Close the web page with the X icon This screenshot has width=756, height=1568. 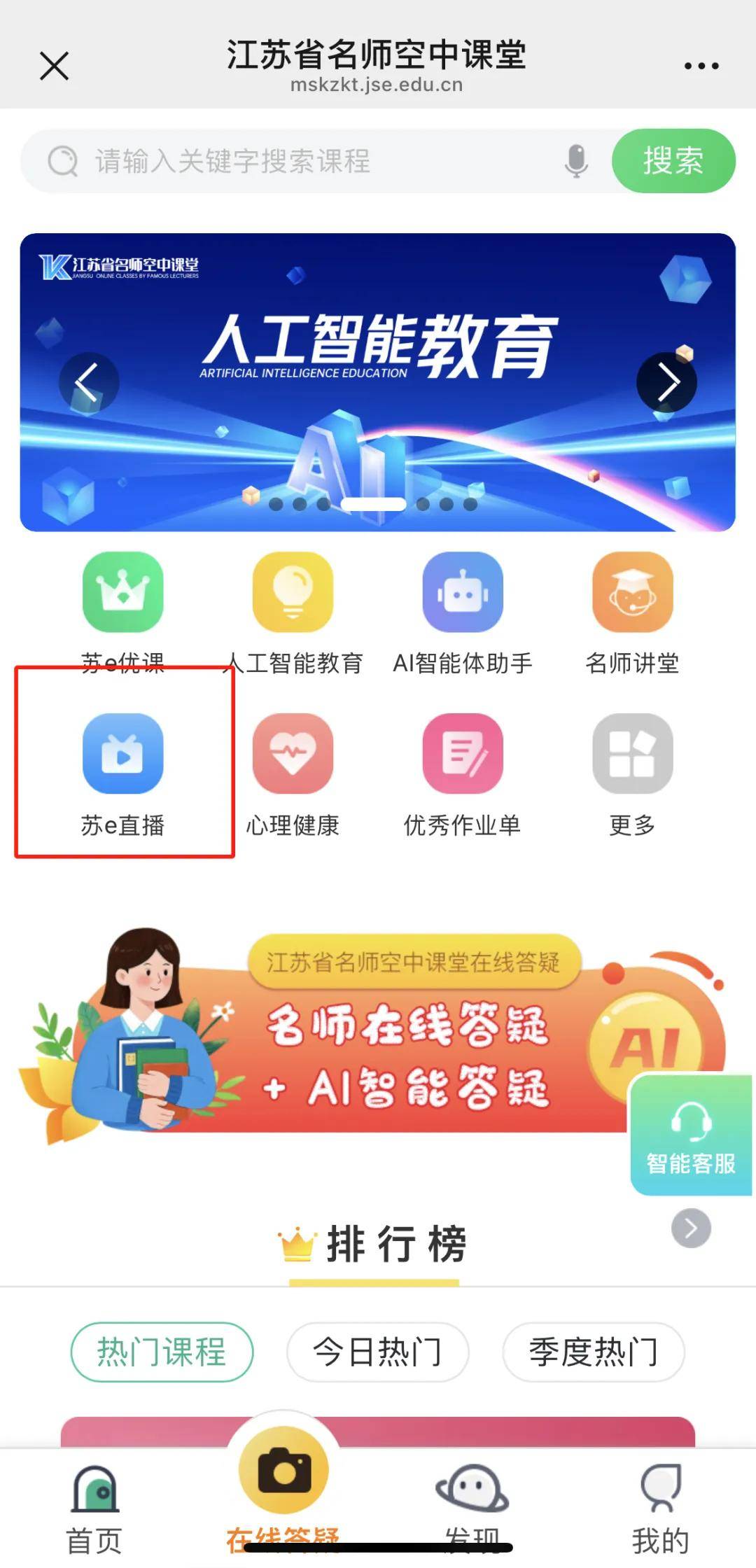pyautogui.click(x=54, y=66)
